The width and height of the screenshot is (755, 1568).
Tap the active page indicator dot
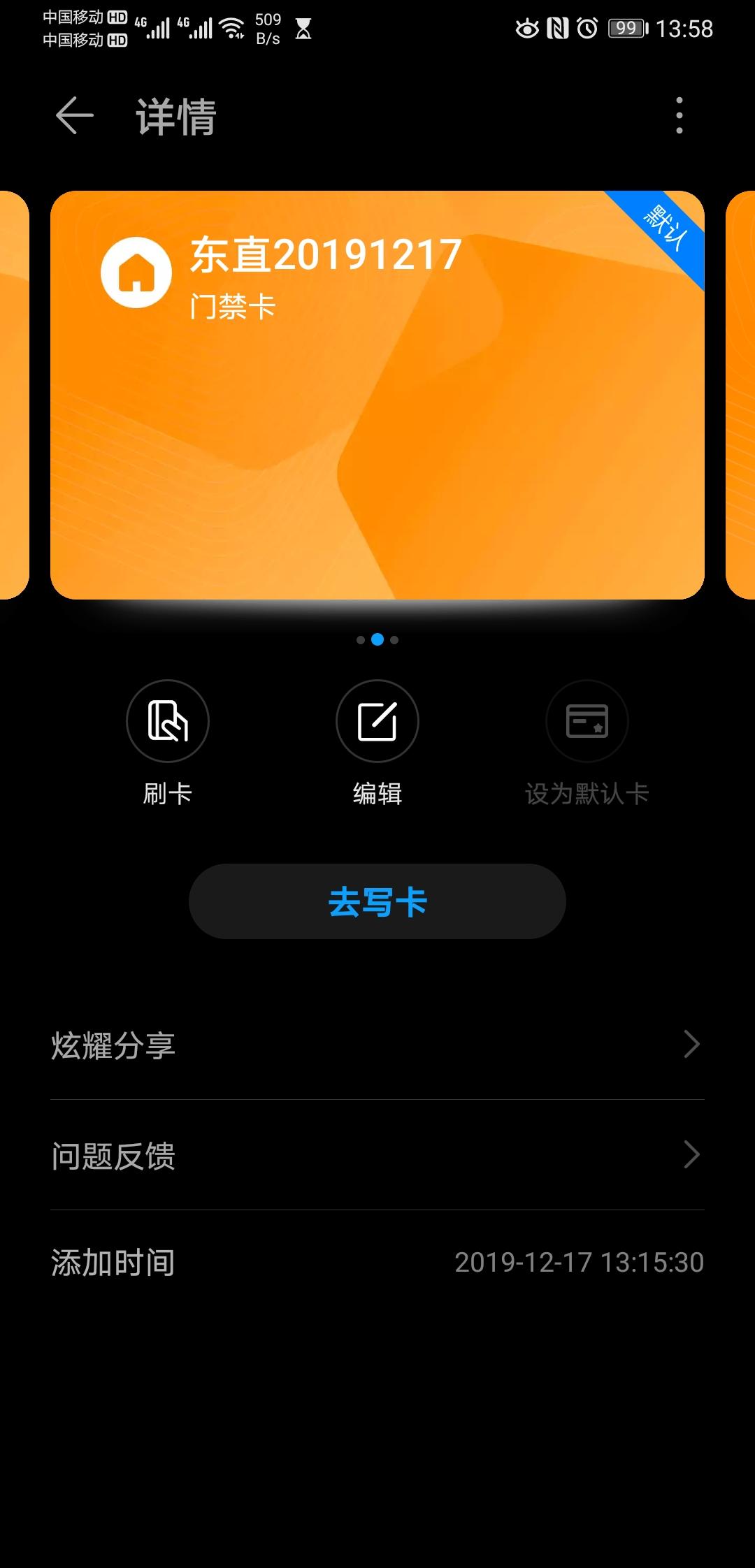[x=377, y=641]
